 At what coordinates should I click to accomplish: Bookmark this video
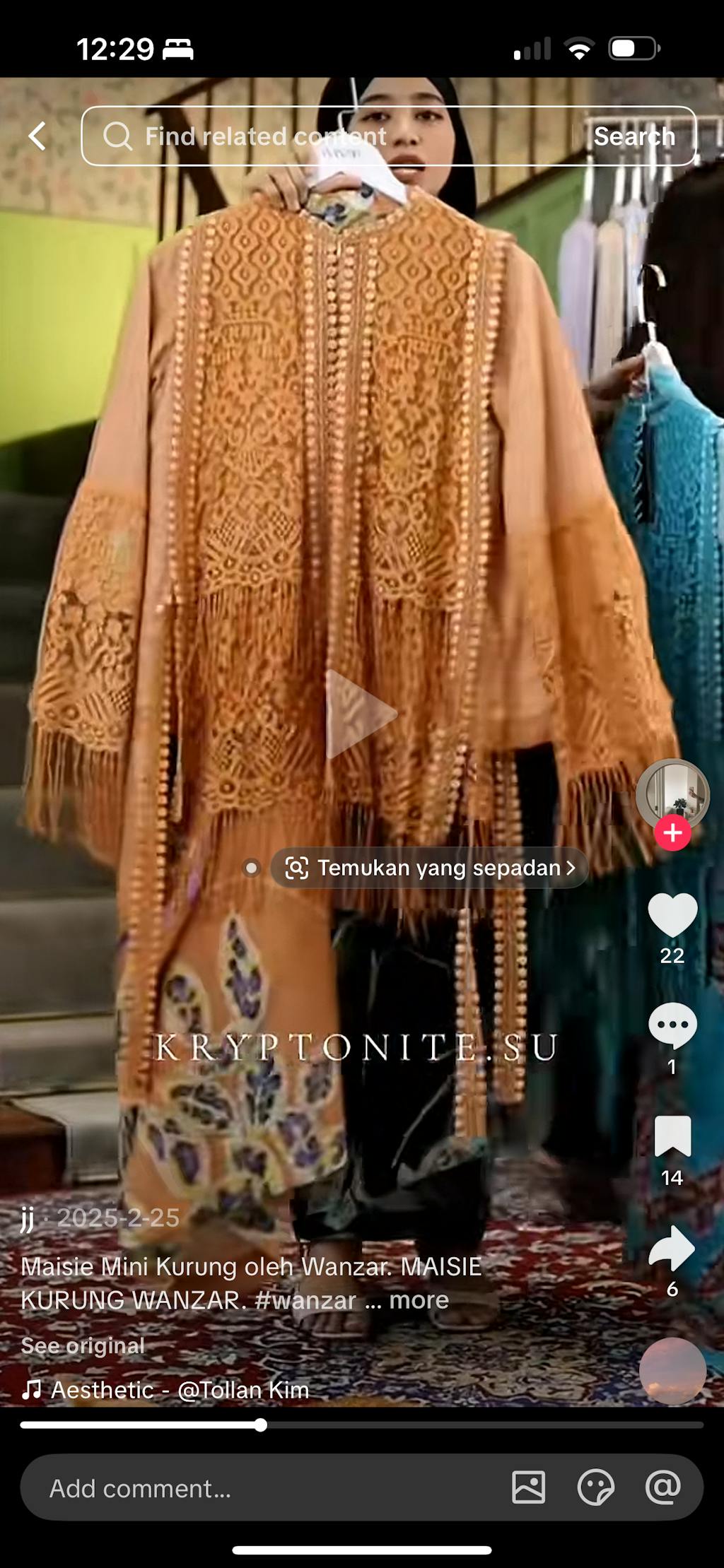(x=672, y=1136)
